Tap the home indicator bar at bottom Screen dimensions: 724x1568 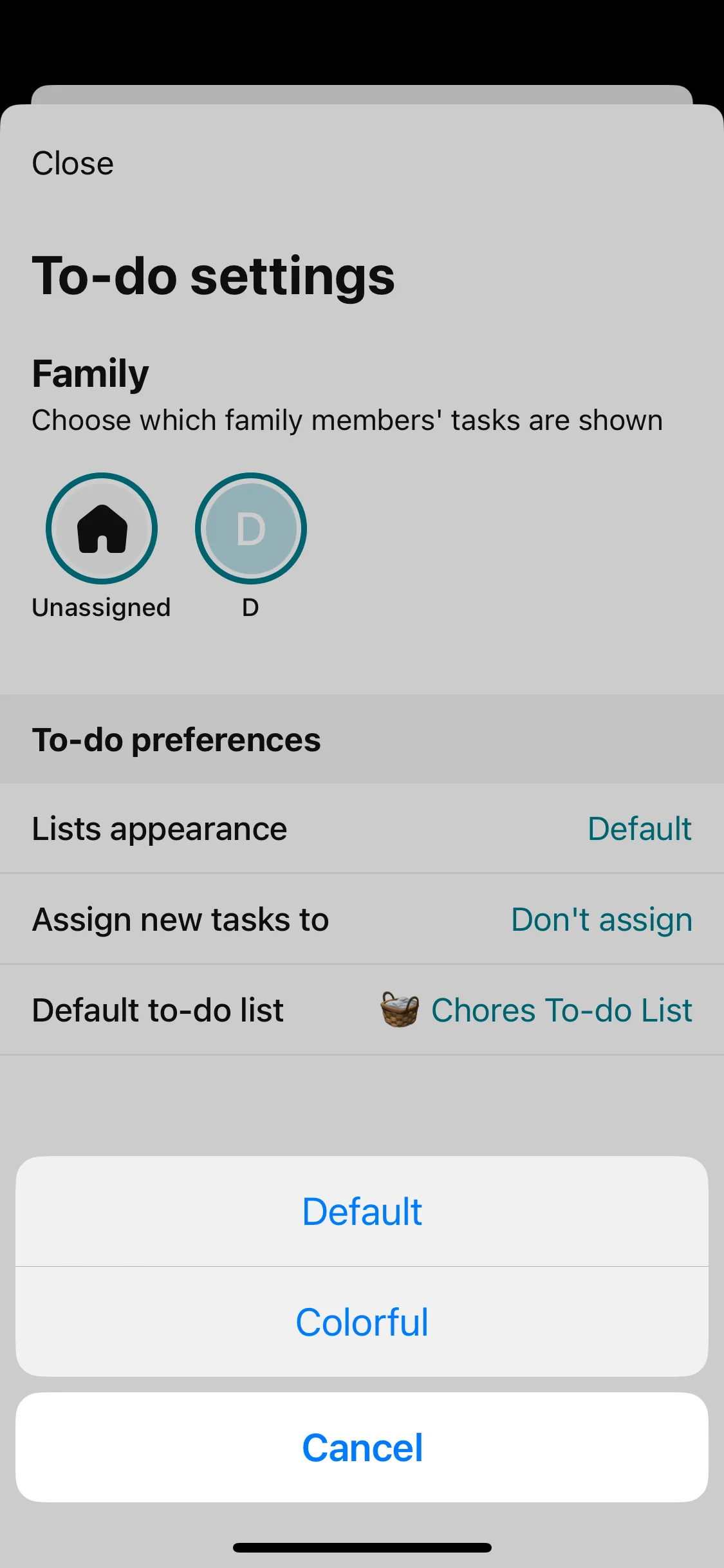(x=362, y=1547)
